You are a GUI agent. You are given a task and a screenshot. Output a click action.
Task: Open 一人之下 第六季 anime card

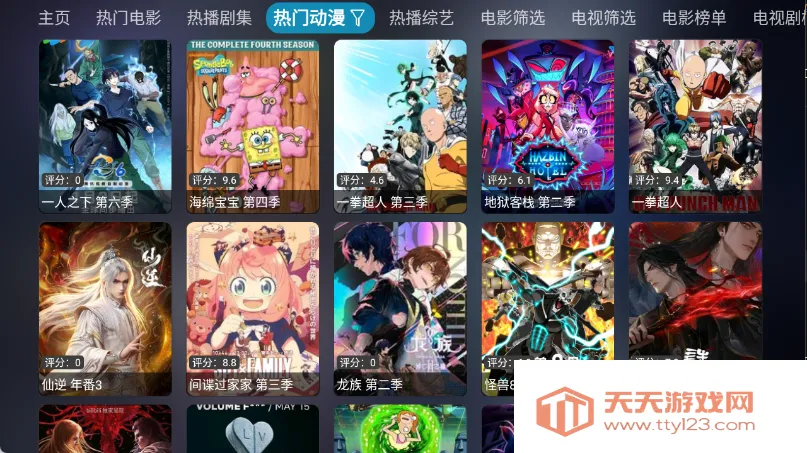(x=105, y=125)
